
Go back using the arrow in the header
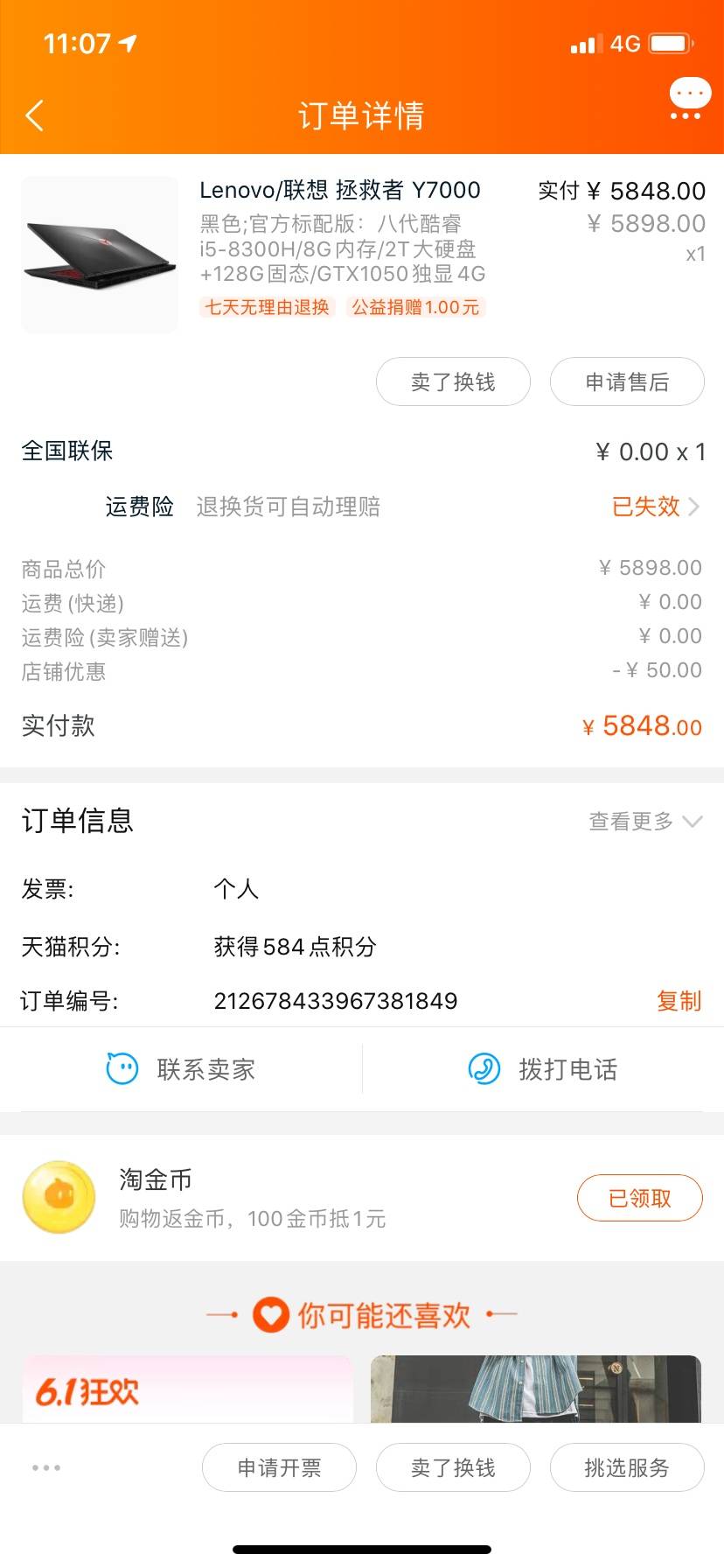(x=35, y=115)
